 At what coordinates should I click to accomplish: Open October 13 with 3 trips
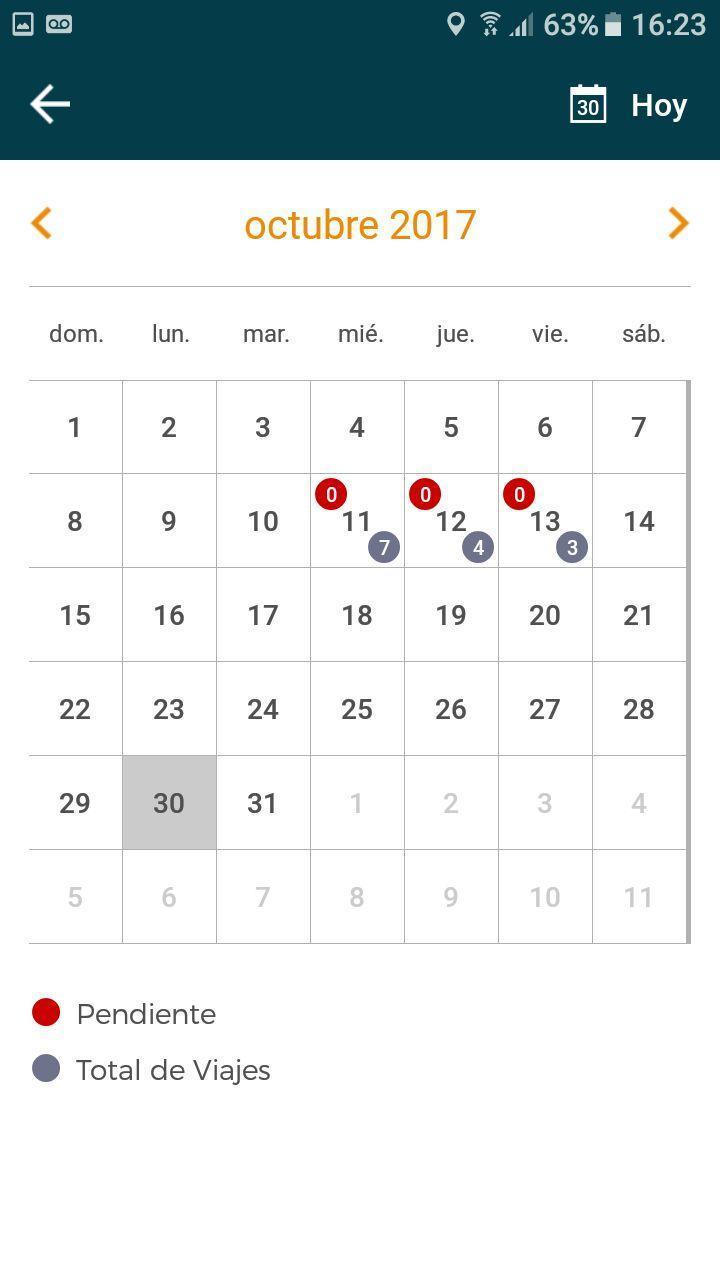click(545, 521)
